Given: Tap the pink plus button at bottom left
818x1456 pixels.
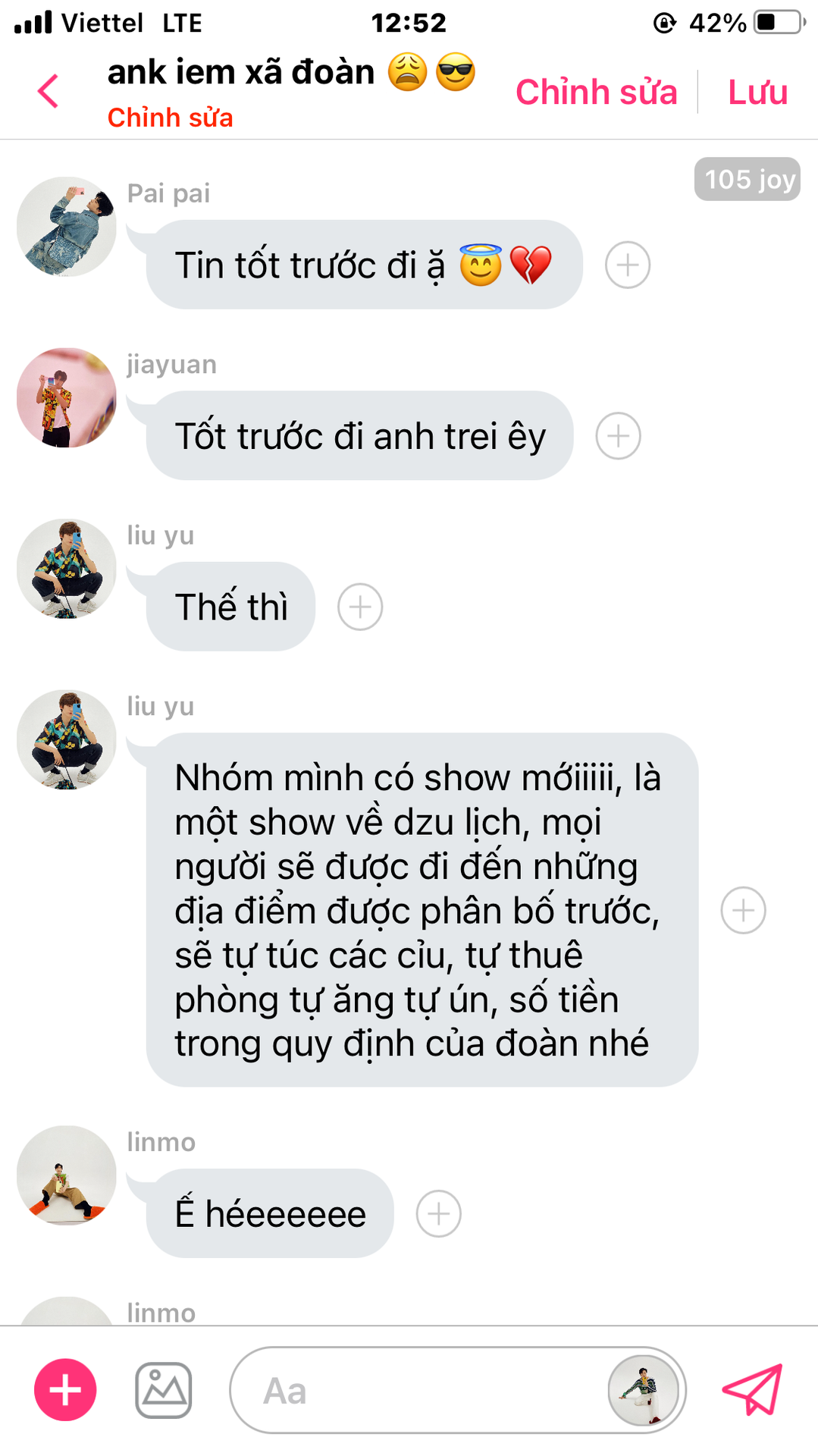Looking at the screenshot, I should coord(65,1390).
